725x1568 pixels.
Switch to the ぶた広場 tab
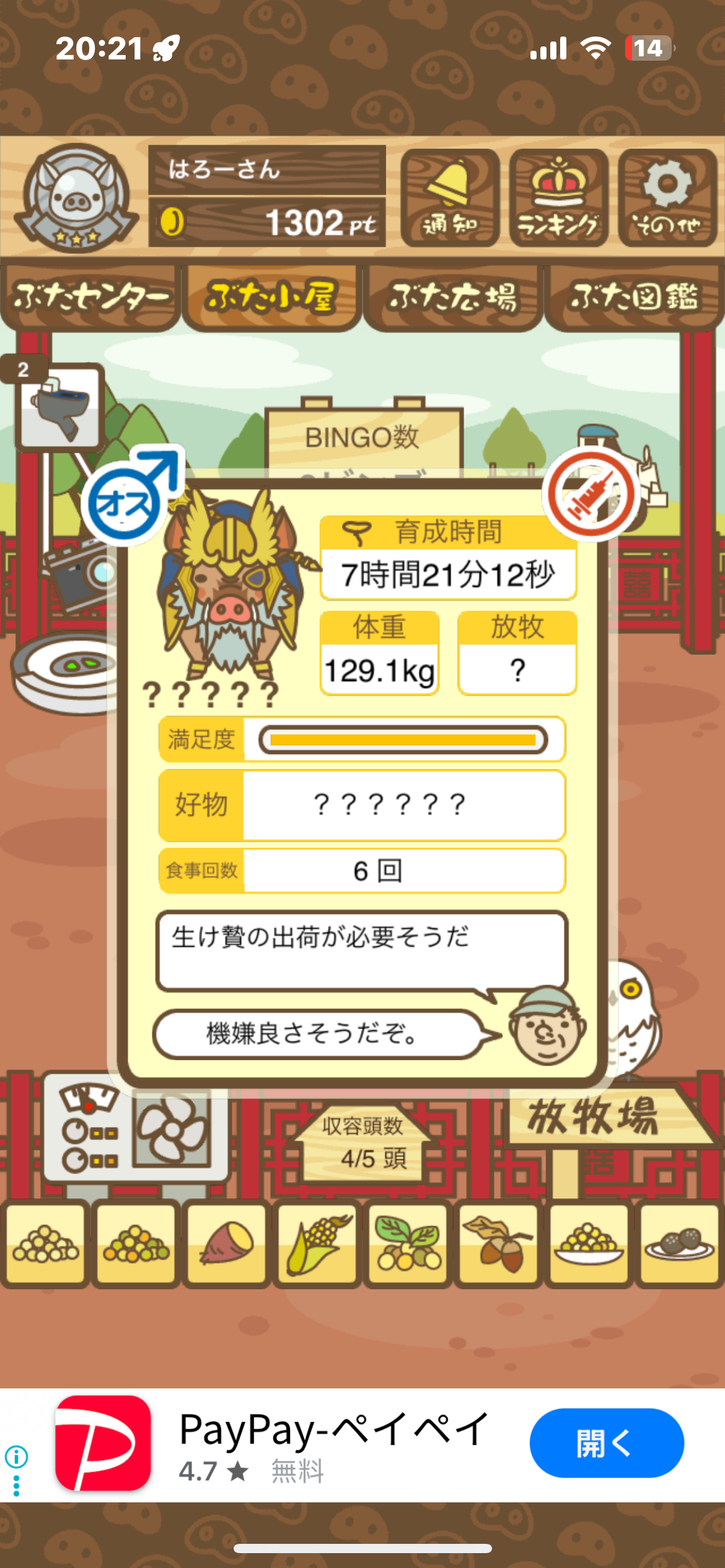(x=453, y=298)
